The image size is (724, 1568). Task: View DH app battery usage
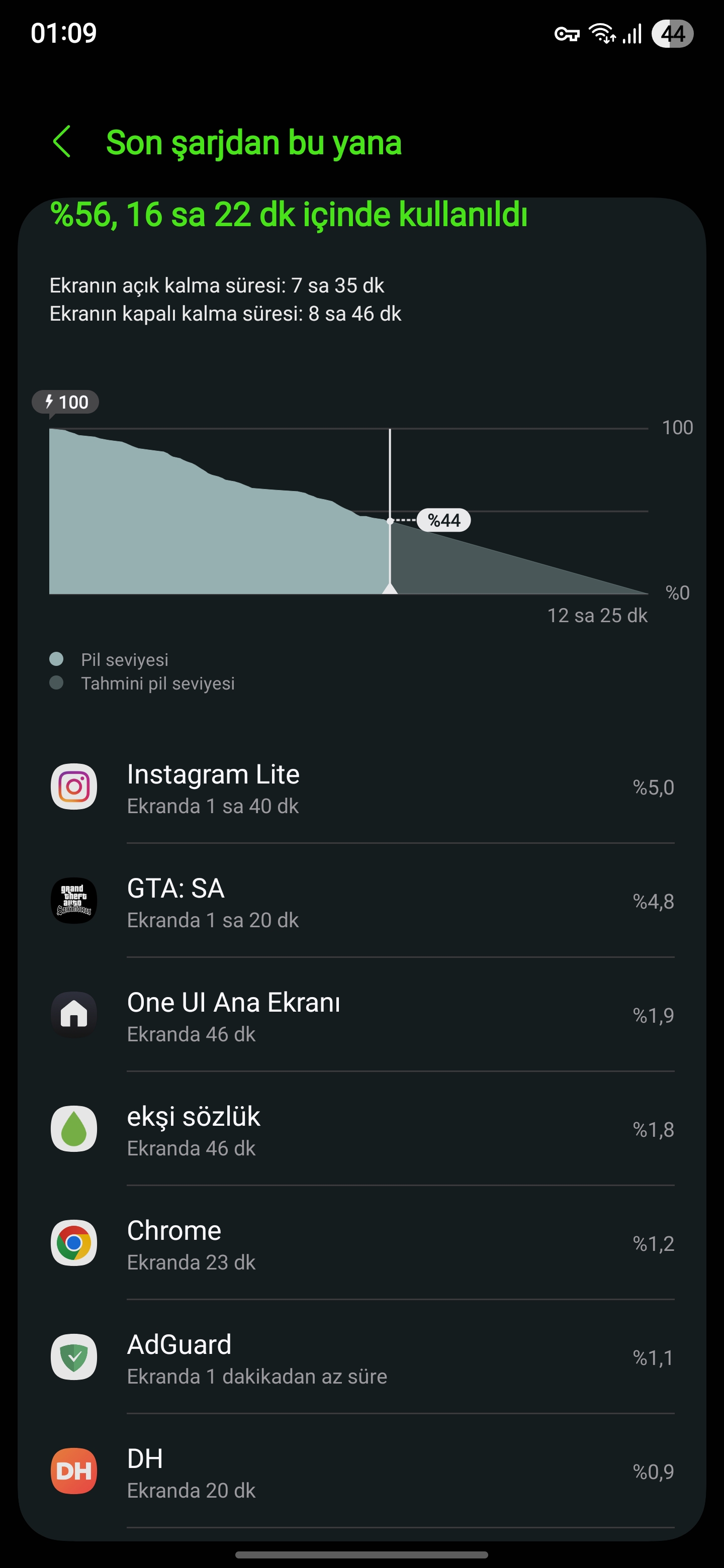(361, 1471)
